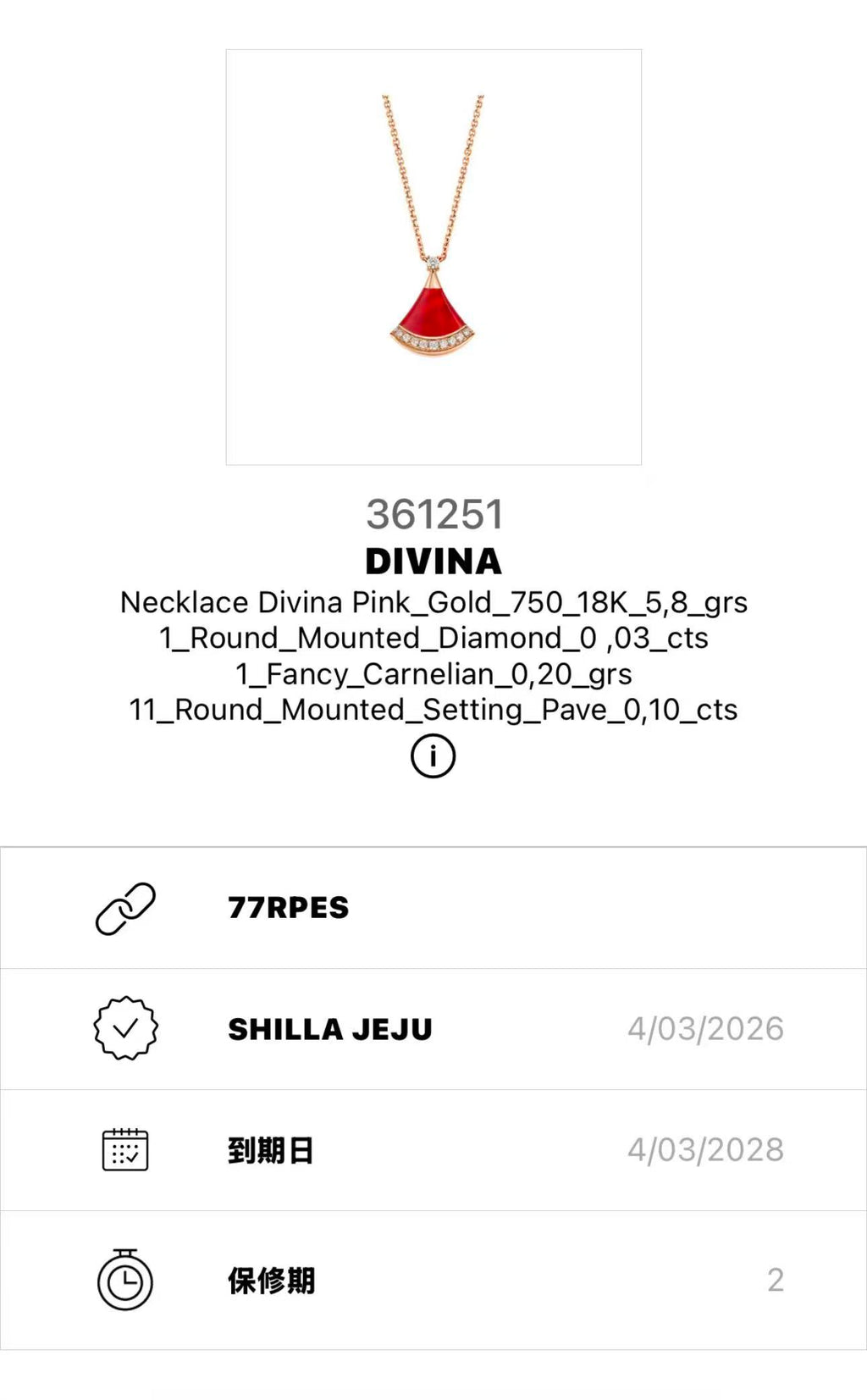The width and height of the screenshot is (867, 1400).
Task: Open the Divina necklace product image
Action: coord(433,257)
